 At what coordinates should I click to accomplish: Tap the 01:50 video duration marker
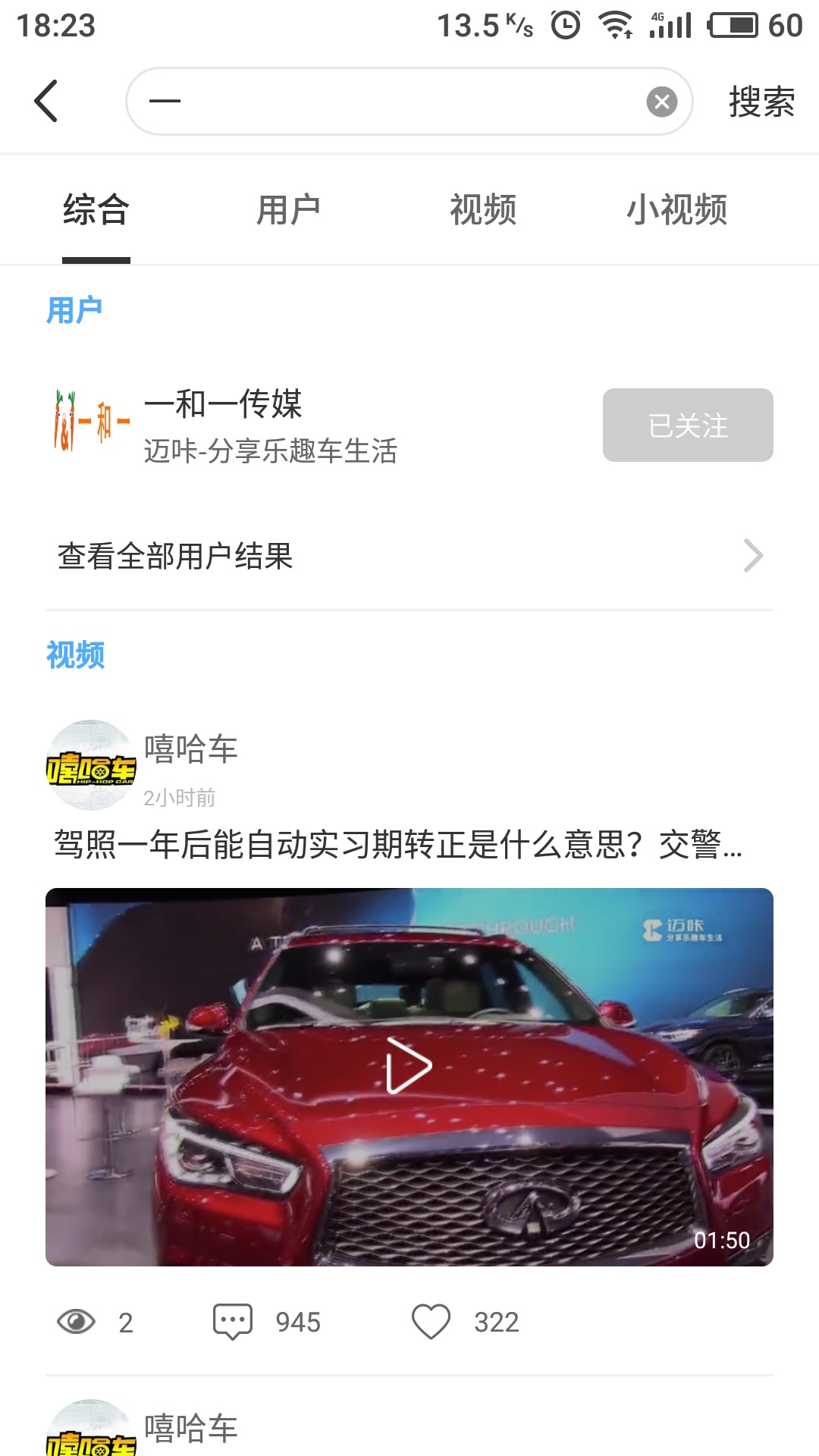[x=720, y=1240]
